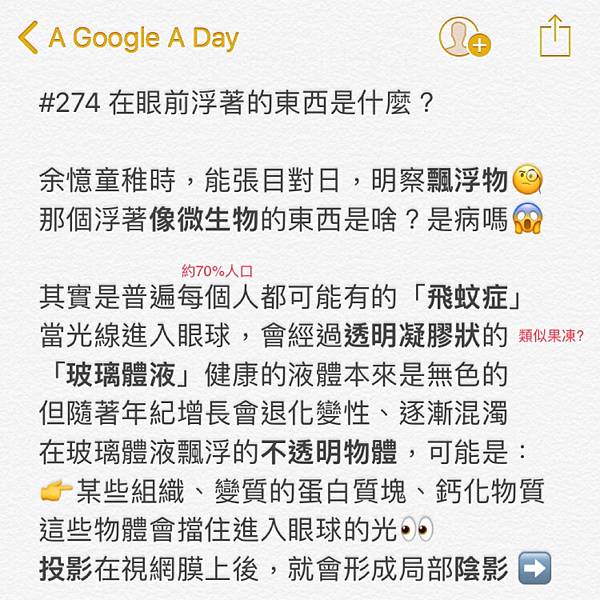This screenshot has width=600, height=600.
Task: Go back to A Google A Day folder
Action: 128,38
